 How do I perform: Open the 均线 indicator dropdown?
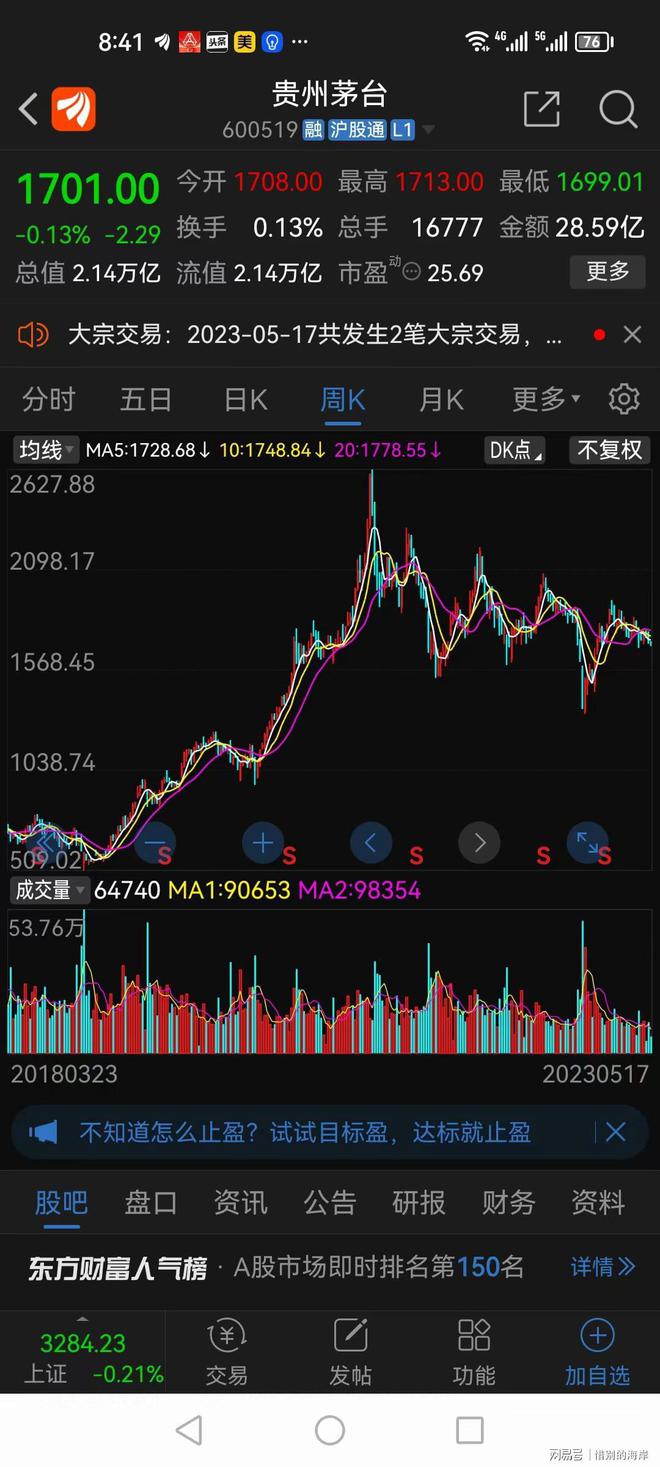[x=45, y=450]
